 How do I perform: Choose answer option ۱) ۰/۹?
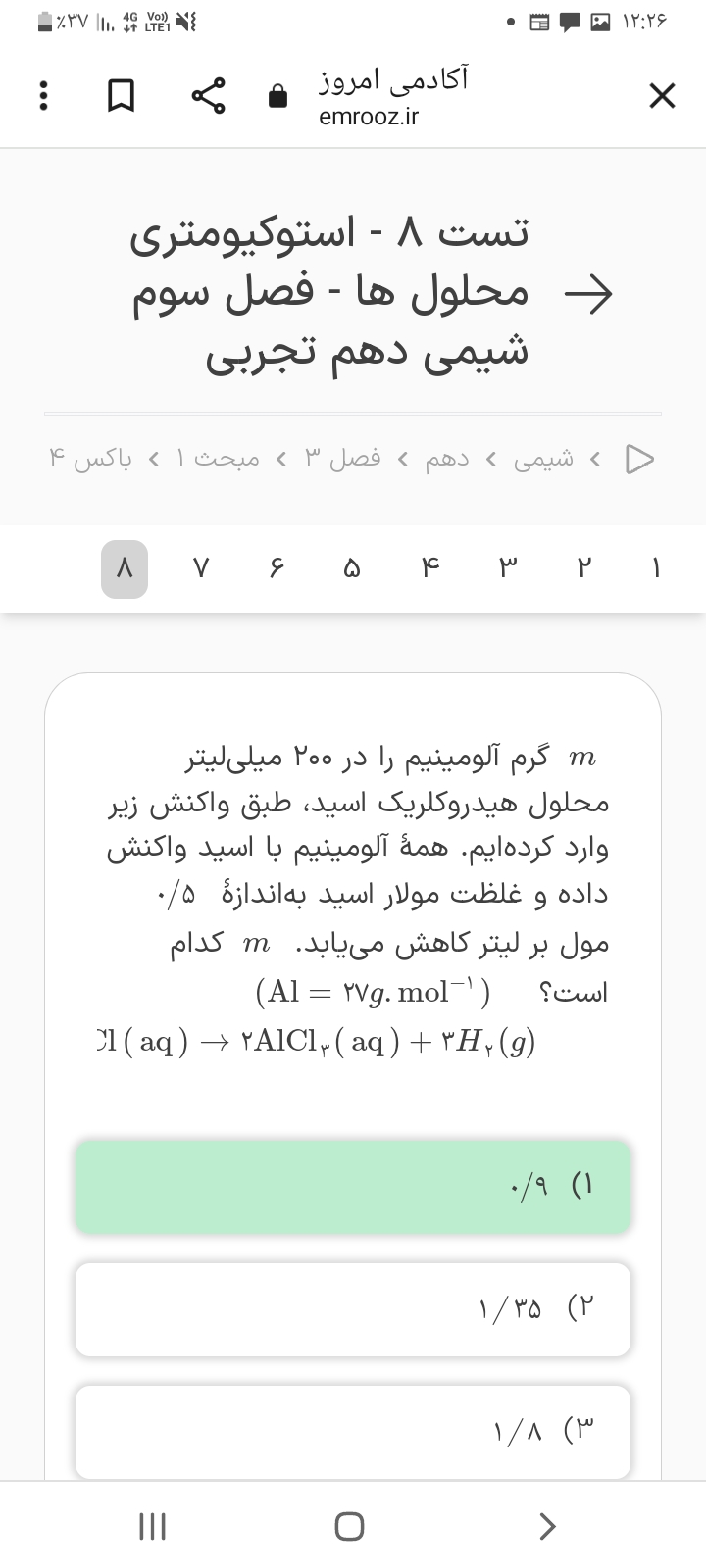[353, 1187]
